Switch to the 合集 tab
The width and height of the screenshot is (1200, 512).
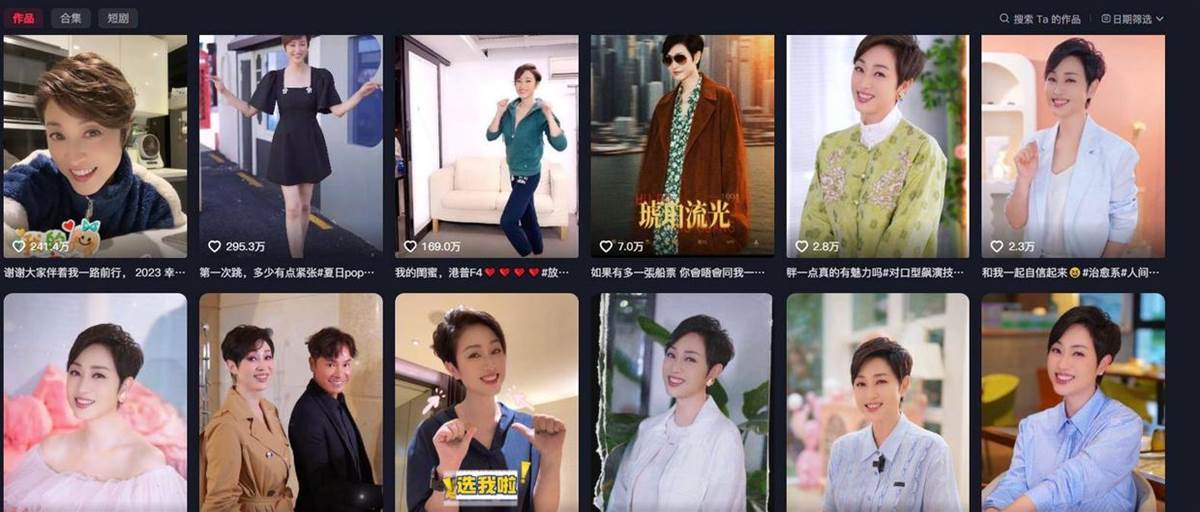(x=71, y=18)
